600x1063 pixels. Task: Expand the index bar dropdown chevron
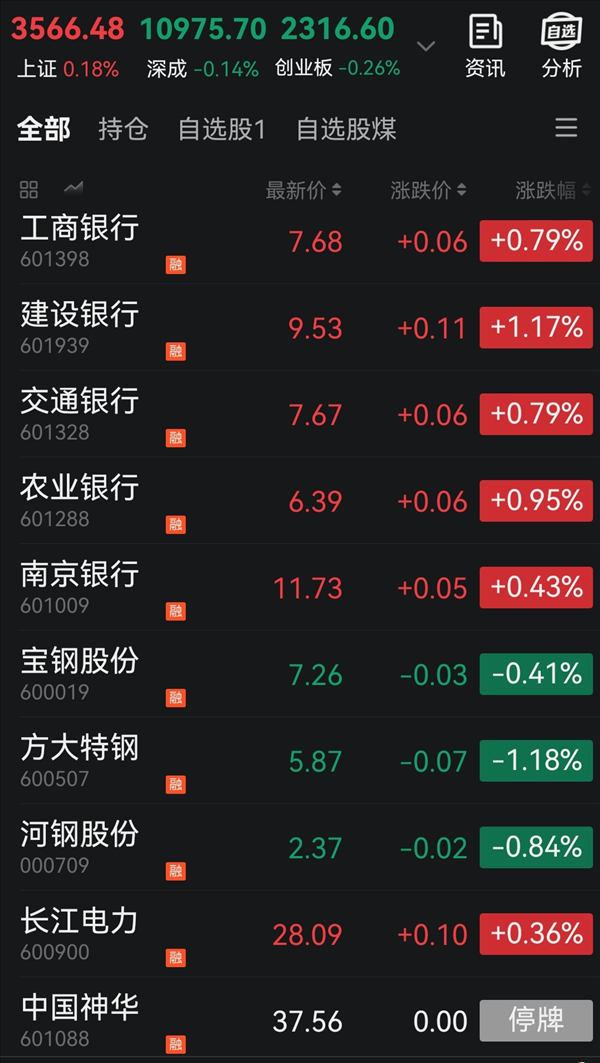(426, 46)
